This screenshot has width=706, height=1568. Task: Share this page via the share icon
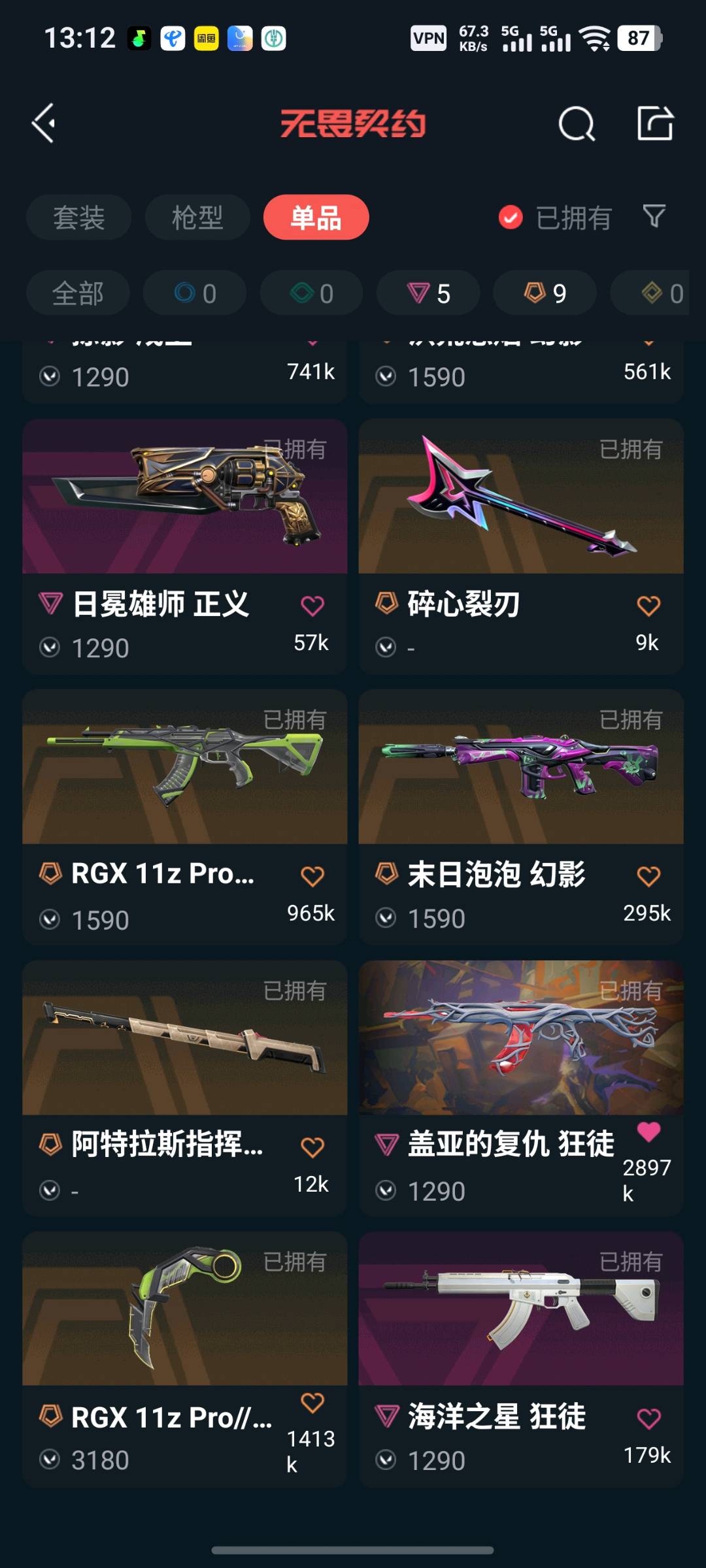click(655, 123)
